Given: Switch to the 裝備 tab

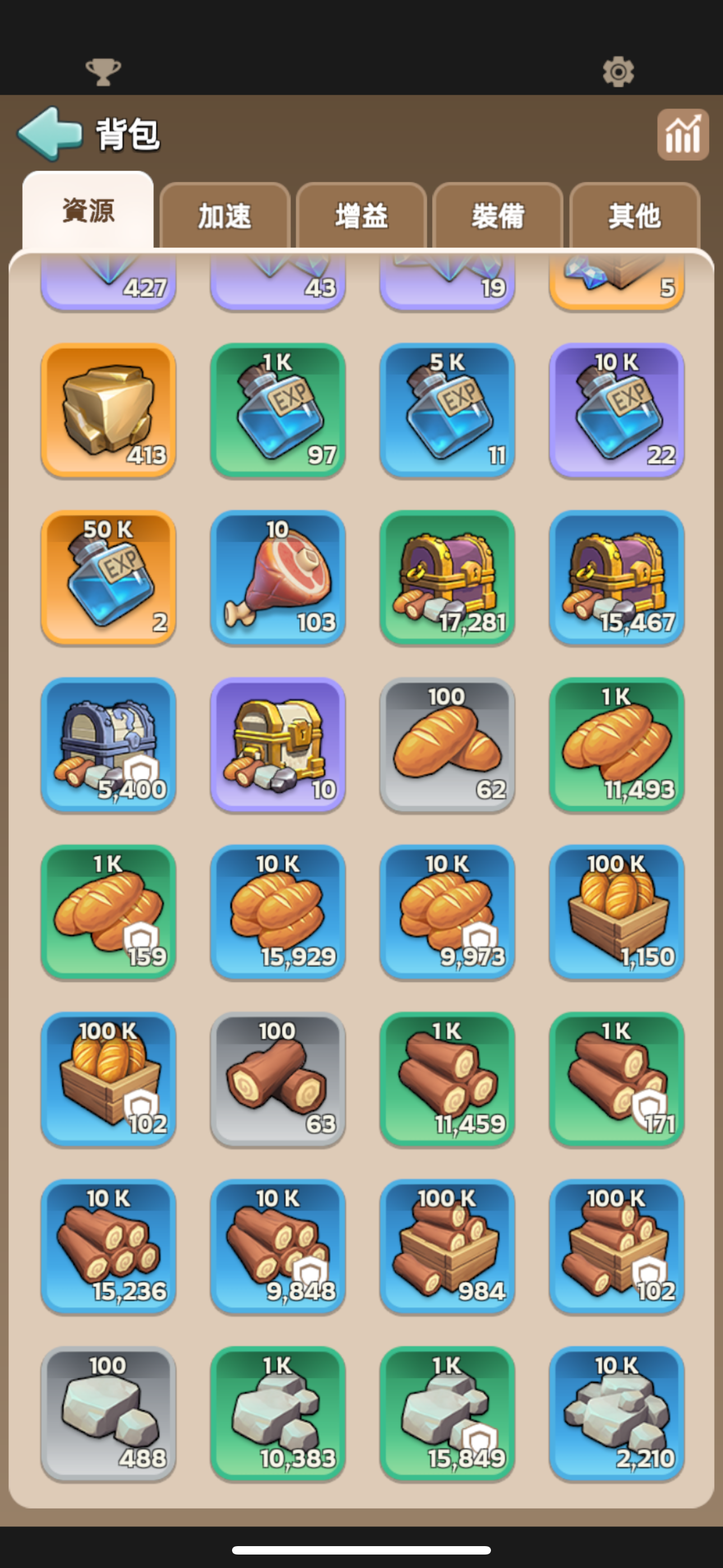Looking at the screenshot, I should pos(498,216).
